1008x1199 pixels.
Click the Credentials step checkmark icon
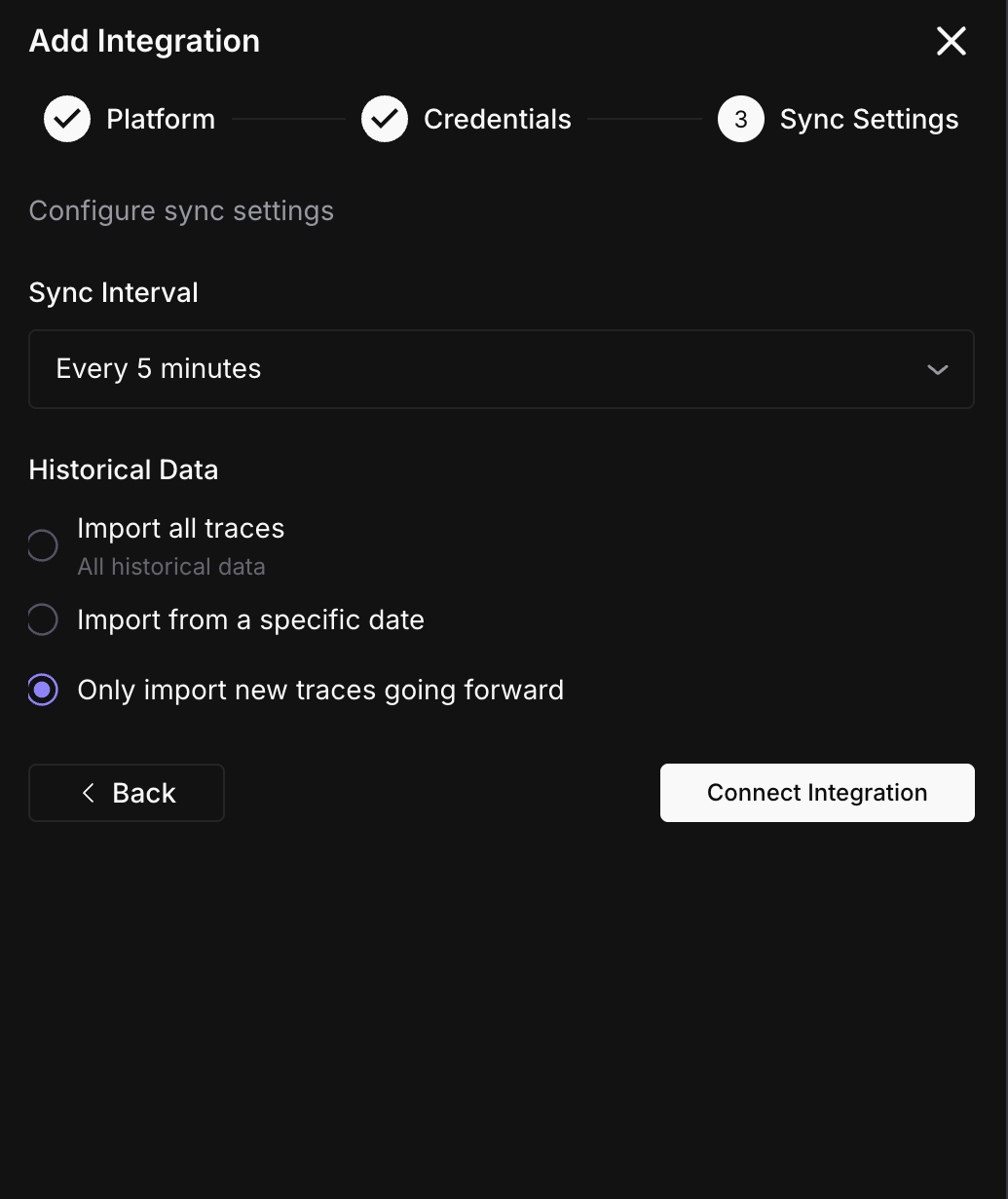pyautogui.click(x=385, y=118)
